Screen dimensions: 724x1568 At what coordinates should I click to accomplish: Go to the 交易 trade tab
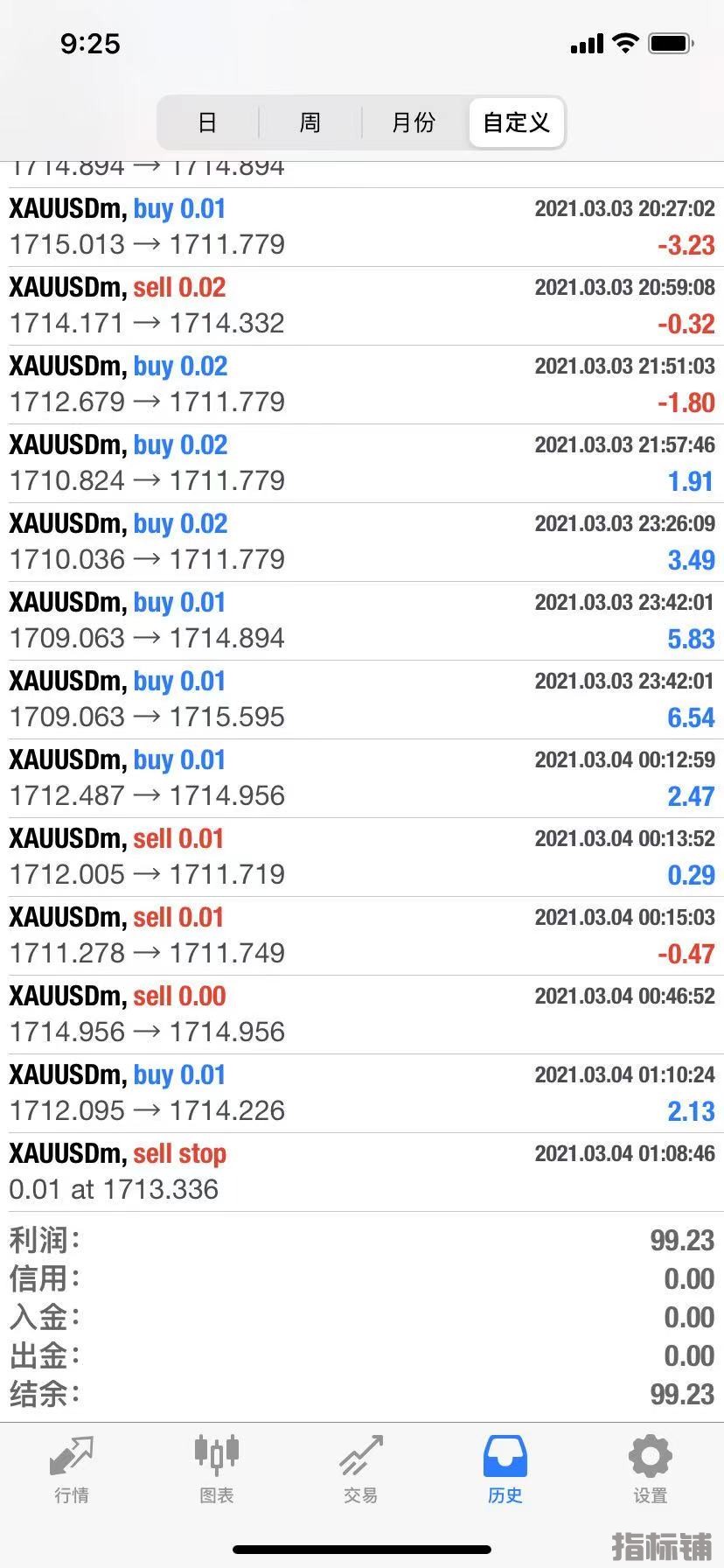coord(360,1470)
